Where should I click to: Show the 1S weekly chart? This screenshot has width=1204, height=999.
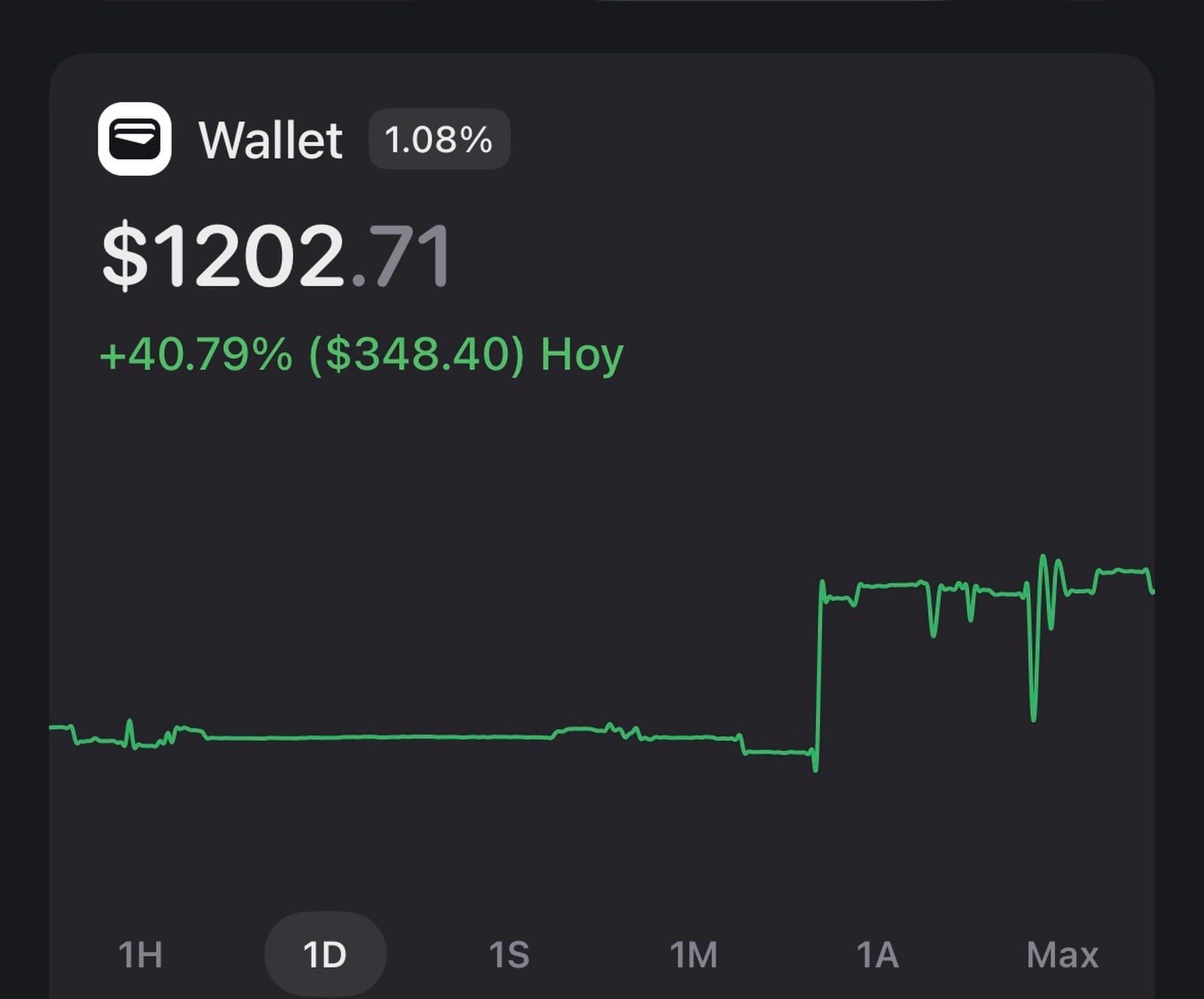509,954
